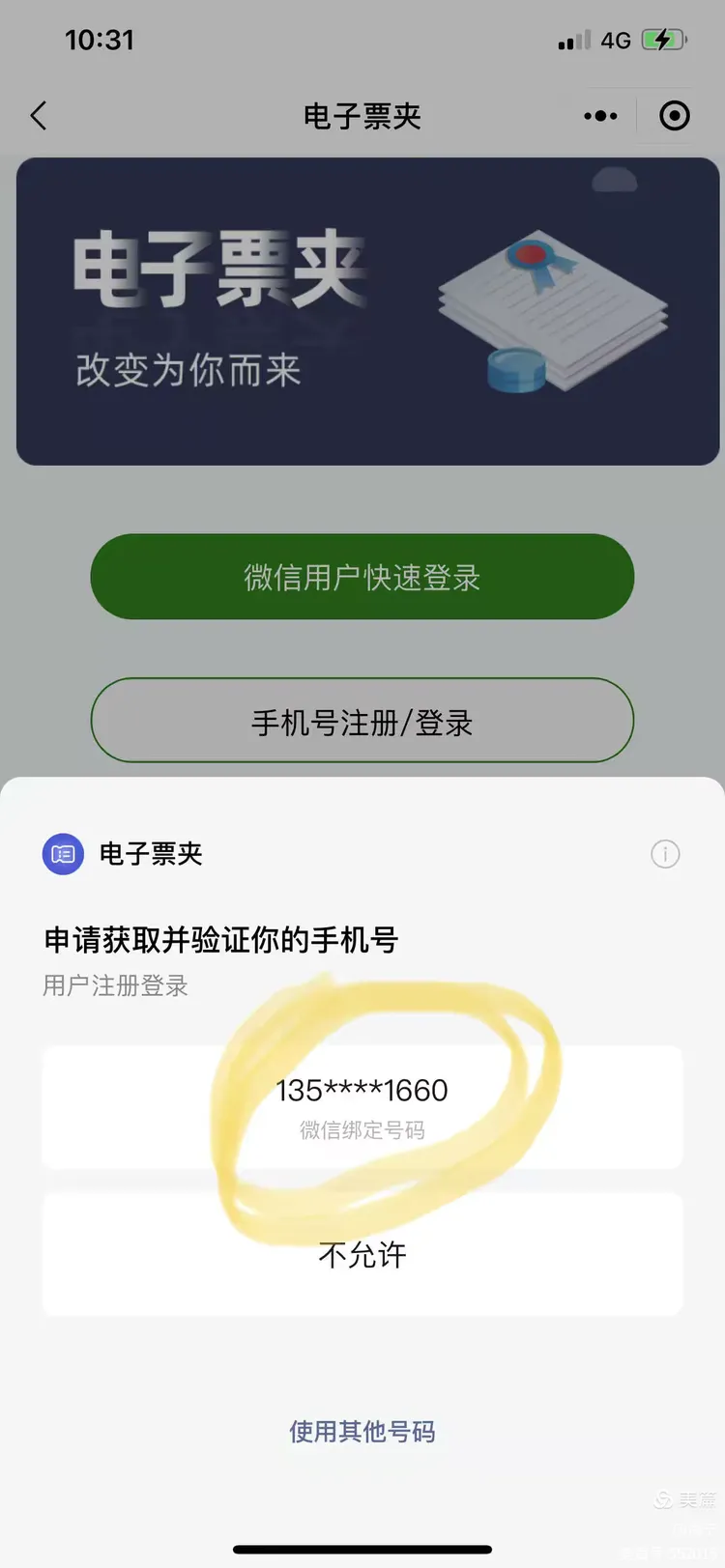Tap 微信用户快速登录 to log in quickly
Image resolution: width=725 pixels, height=1568 pixels.
(362, 576)
